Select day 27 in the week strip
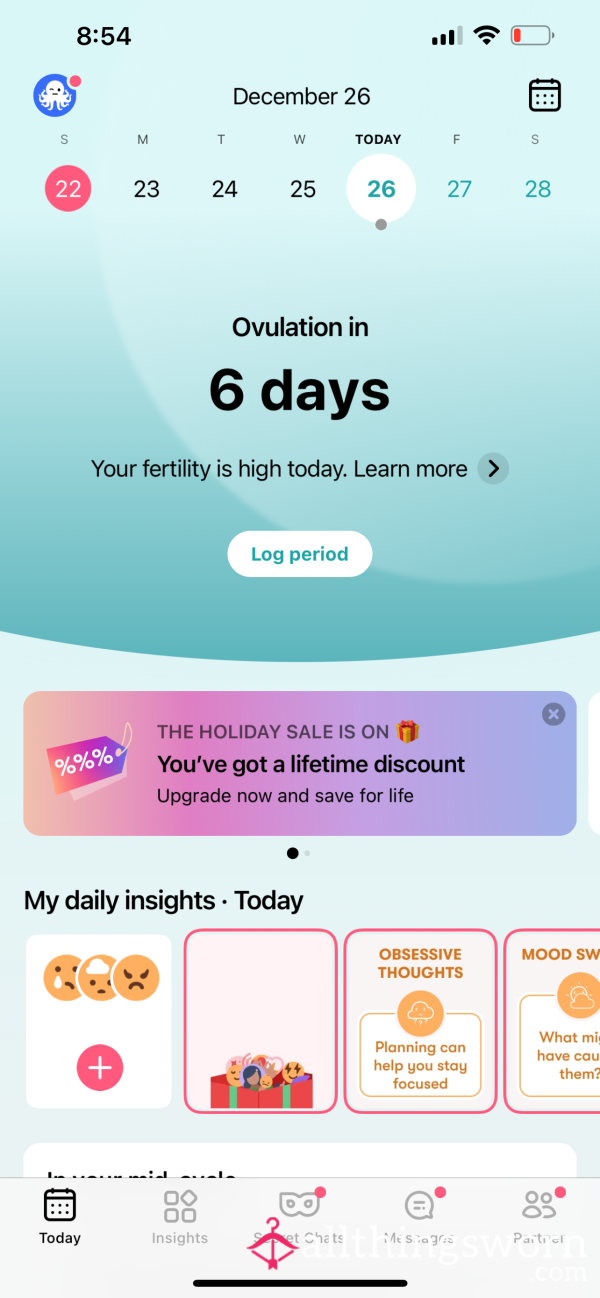 (x=459, y=189)
